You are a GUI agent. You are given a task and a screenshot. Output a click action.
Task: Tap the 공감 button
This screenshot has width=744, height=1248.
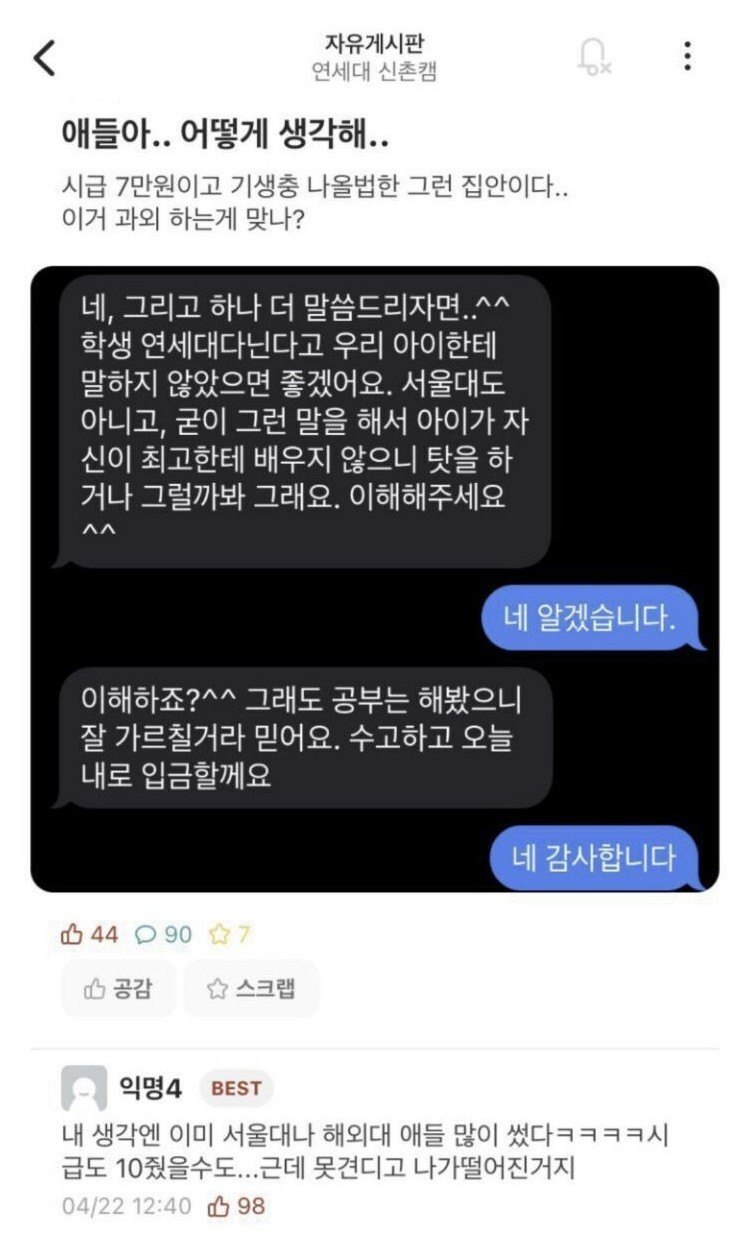point(119,989)
